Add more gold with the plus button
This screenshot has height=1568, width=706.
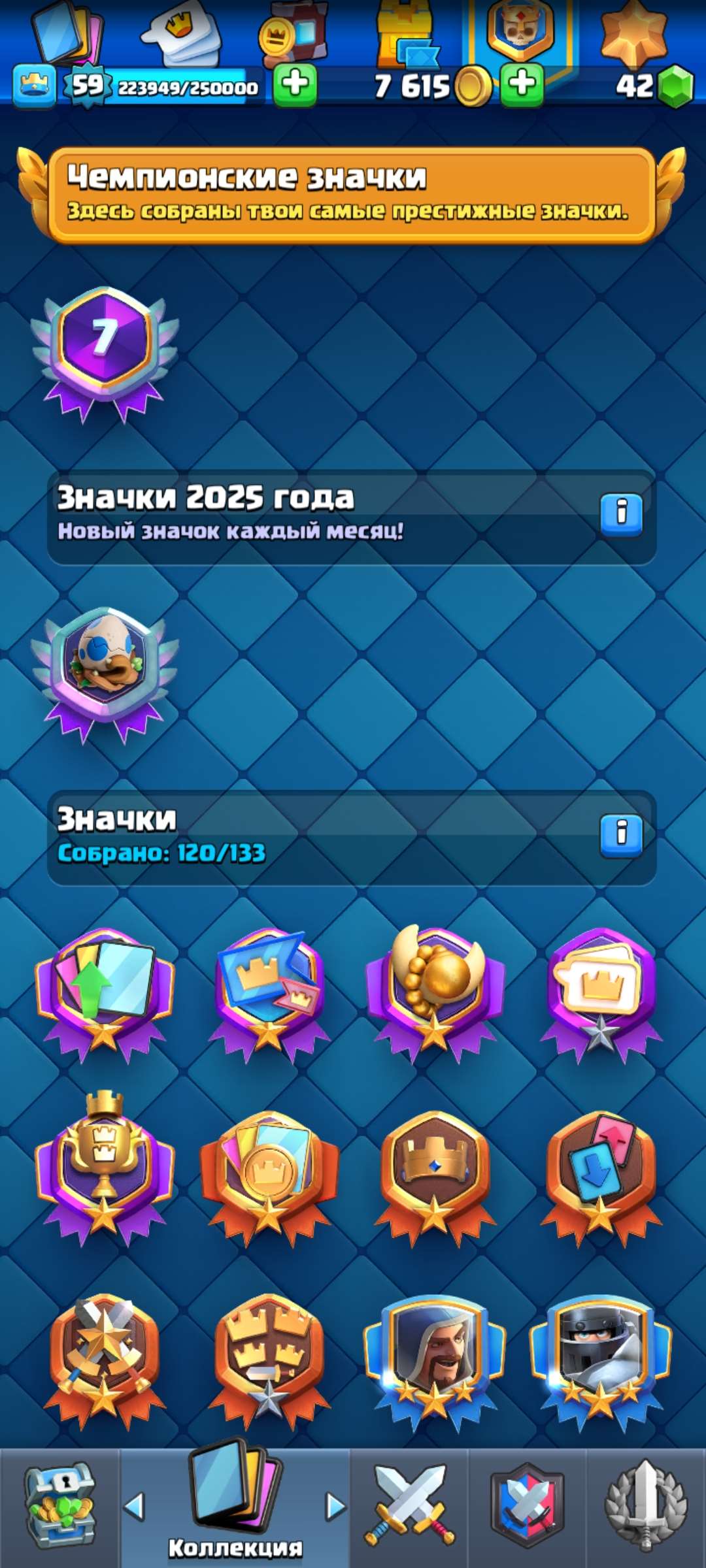(522, 85)
